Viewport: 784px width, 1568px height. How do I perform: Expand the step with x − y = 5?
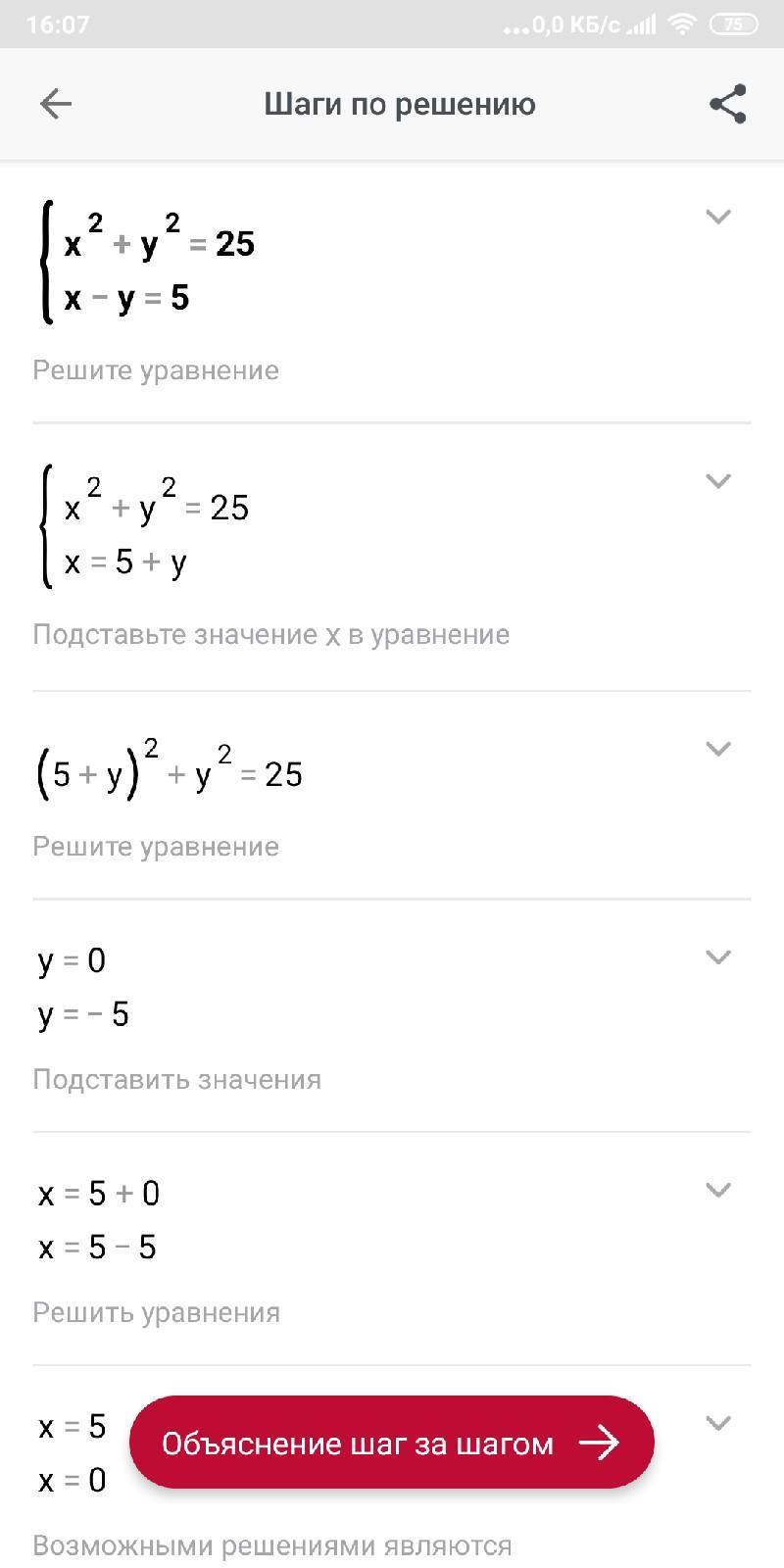tap(718, 217)
